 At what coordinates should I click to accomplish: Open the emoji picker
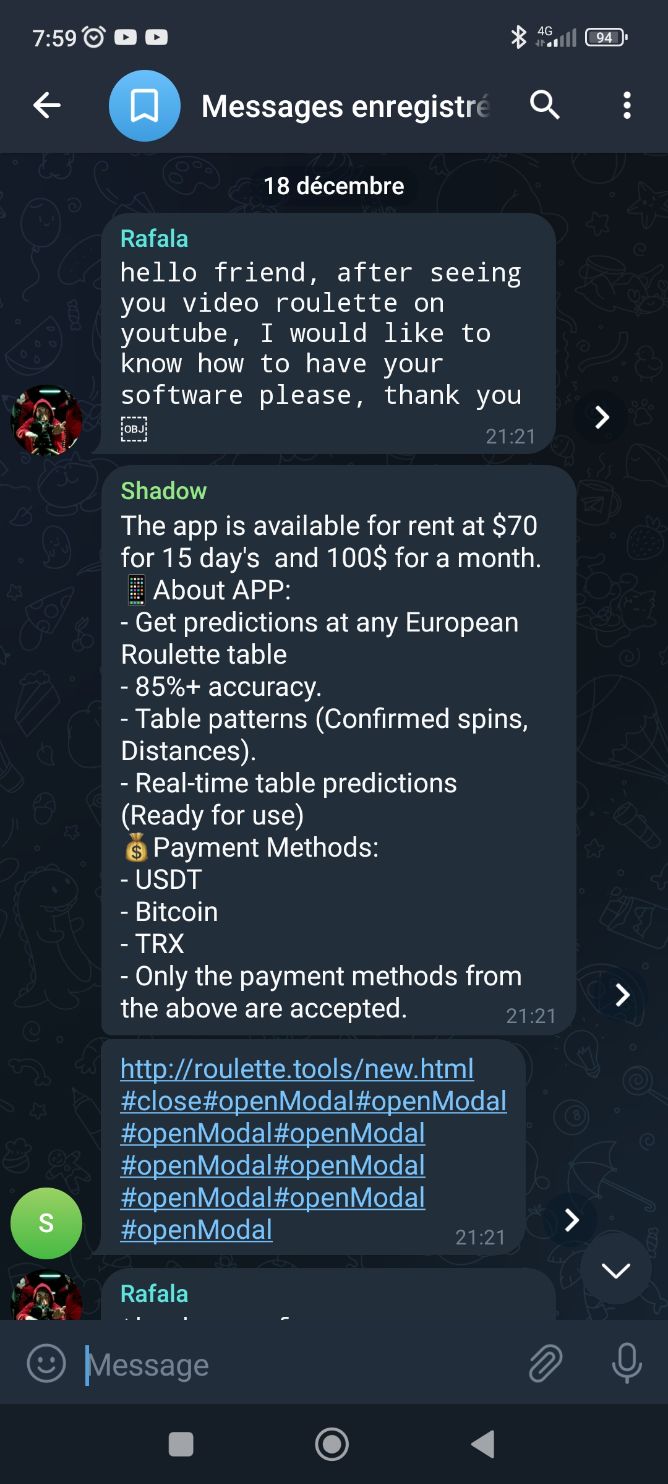tap(46, 1364)
